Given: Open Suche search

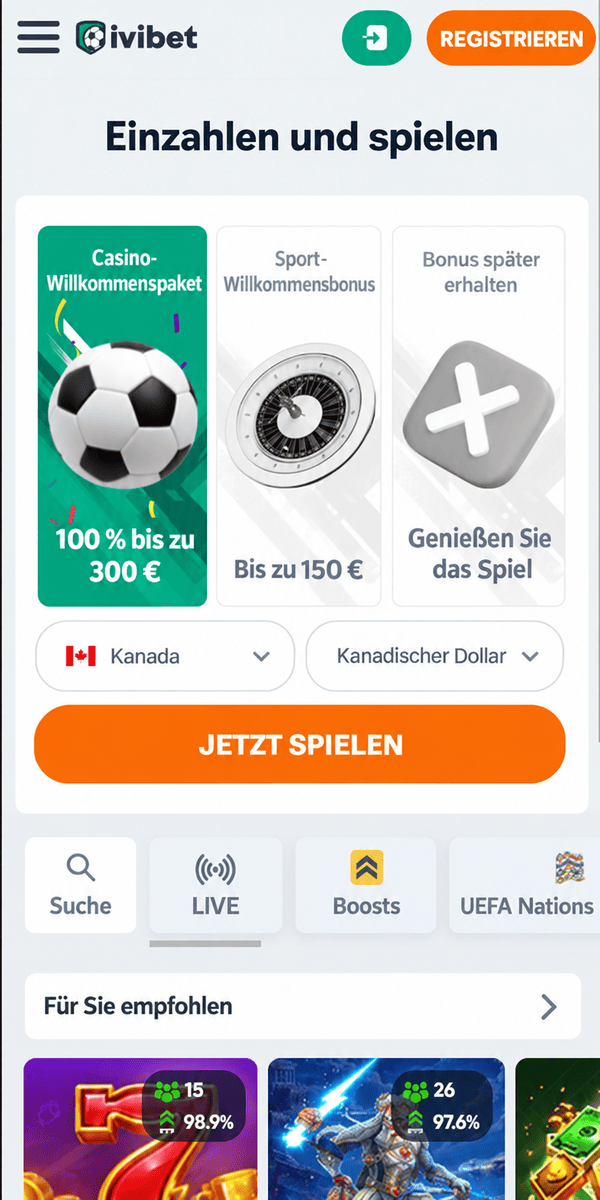Looking at the screenshot, I should point(80,885).
